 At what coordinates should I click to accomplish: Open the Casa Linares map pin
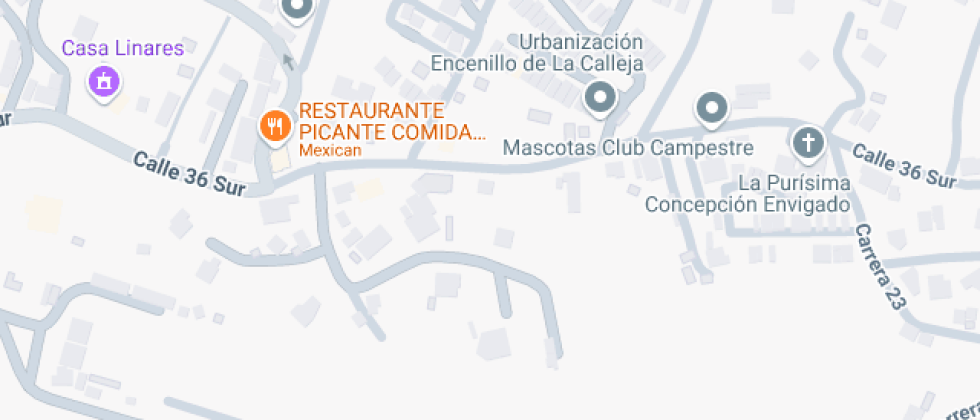(x=104, y=82)
